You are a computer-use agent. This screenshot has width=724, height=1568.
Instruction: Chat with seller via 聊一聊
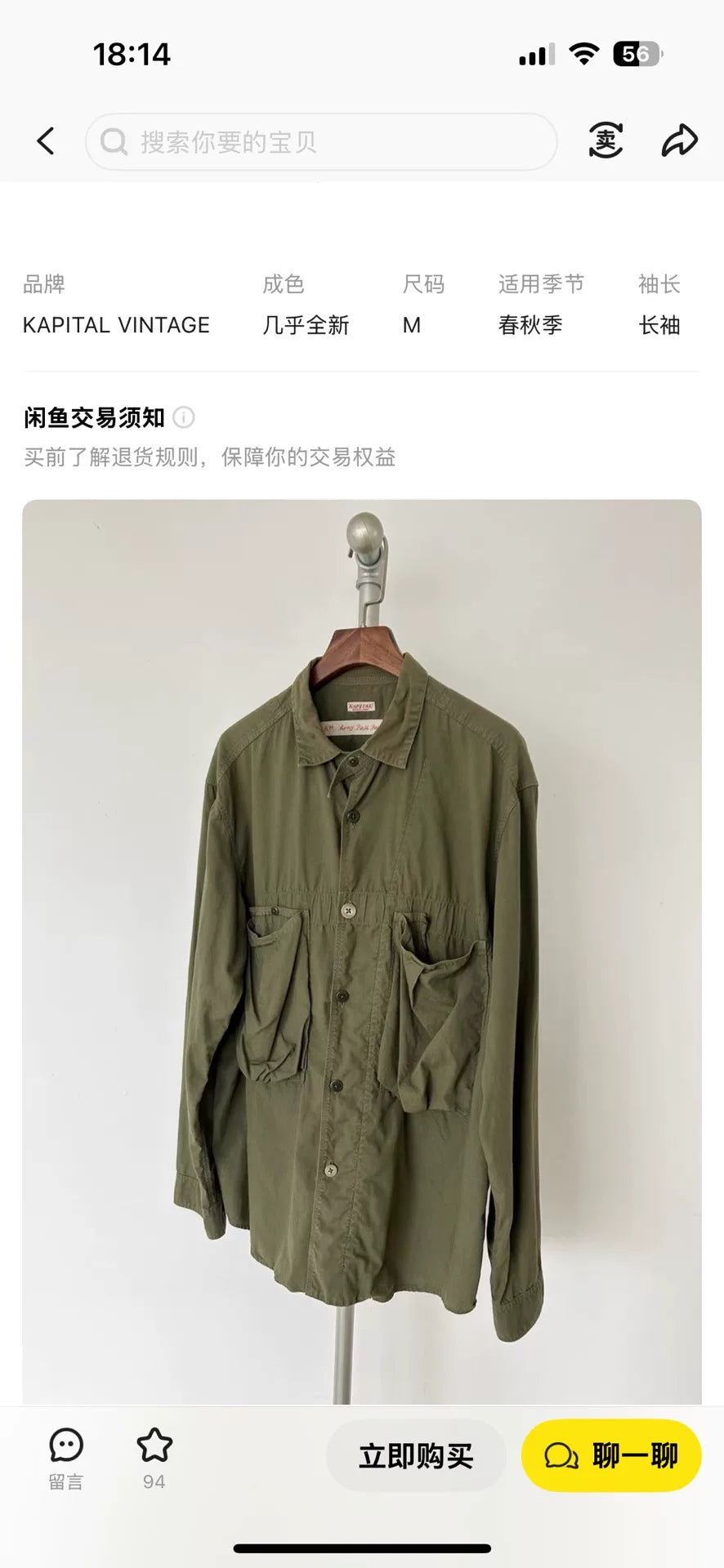click(610, 1456)
